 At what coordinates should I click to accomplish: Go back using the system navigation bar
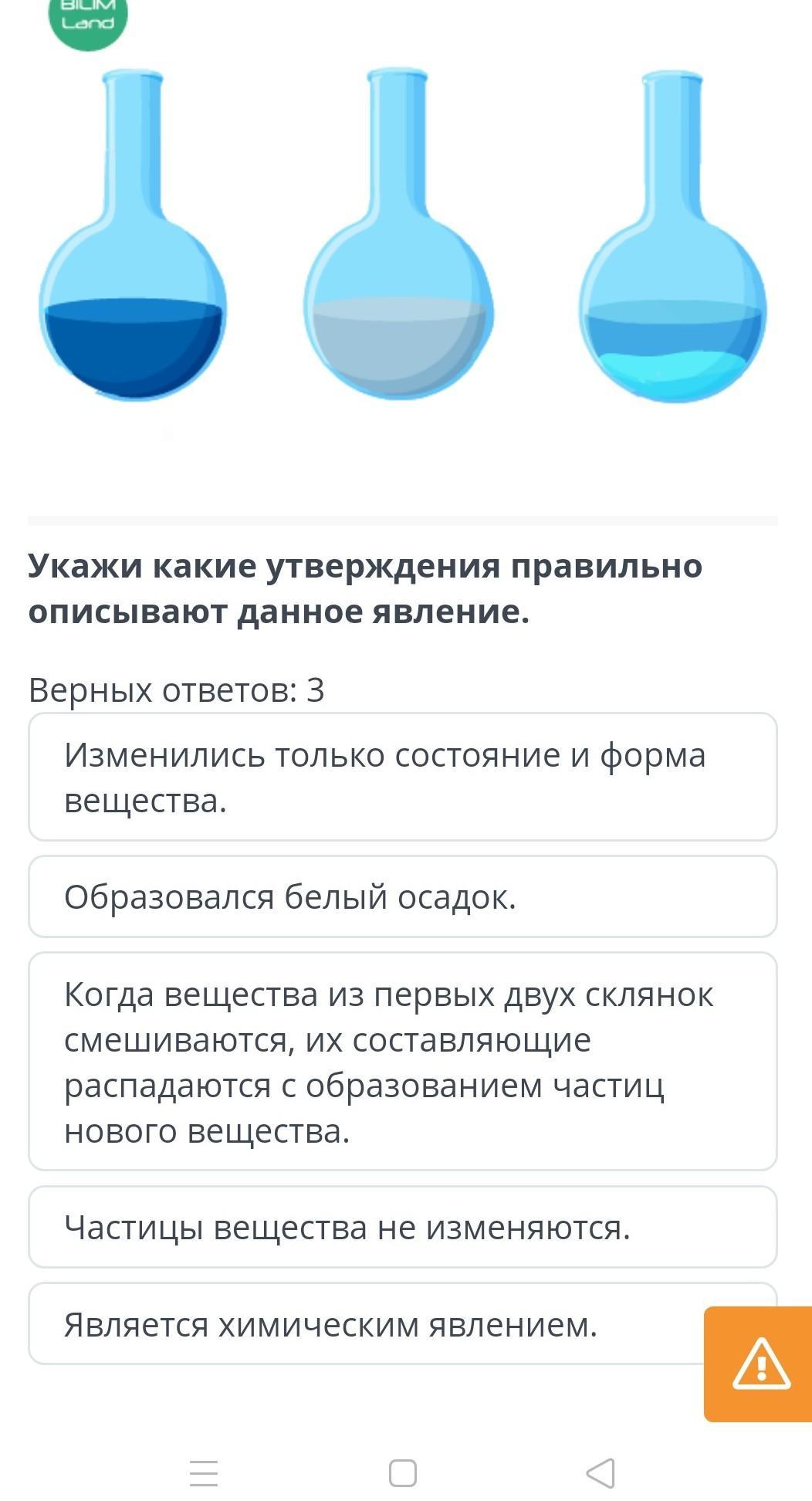click(x=601, y=1472)
